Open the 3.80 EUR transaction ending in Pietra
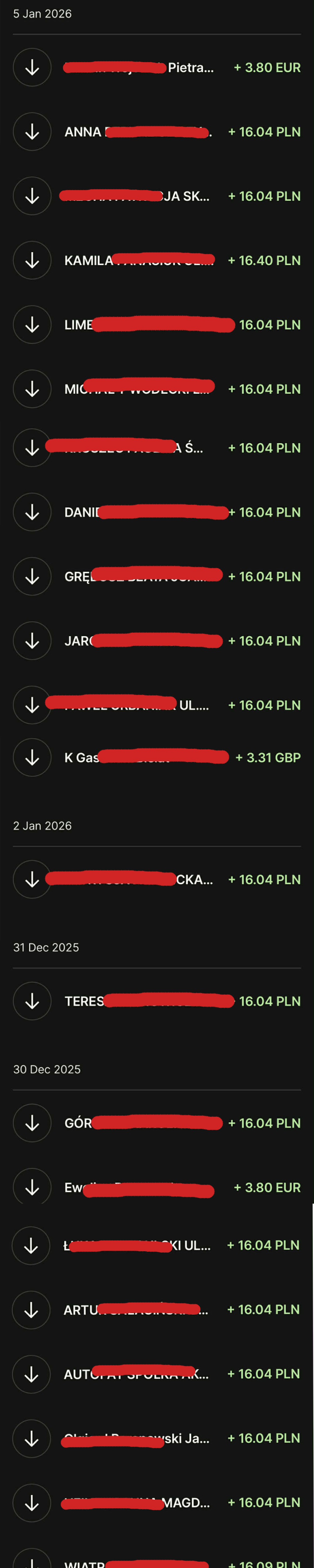Viewport: 314px width, 1568px height. pyautogui.click(x=157, y=67)
